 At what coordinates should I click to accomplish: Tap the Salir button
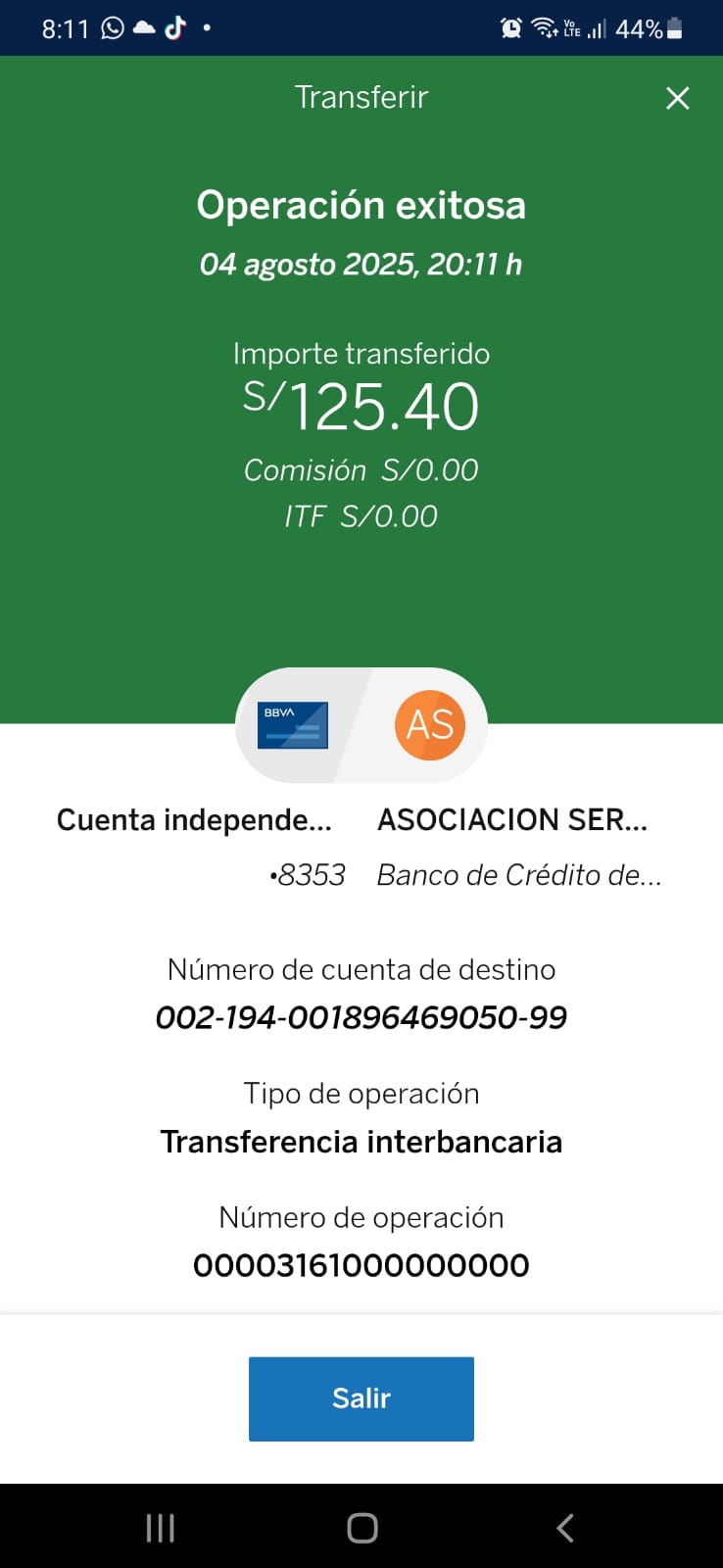(x=361, y=1398)
